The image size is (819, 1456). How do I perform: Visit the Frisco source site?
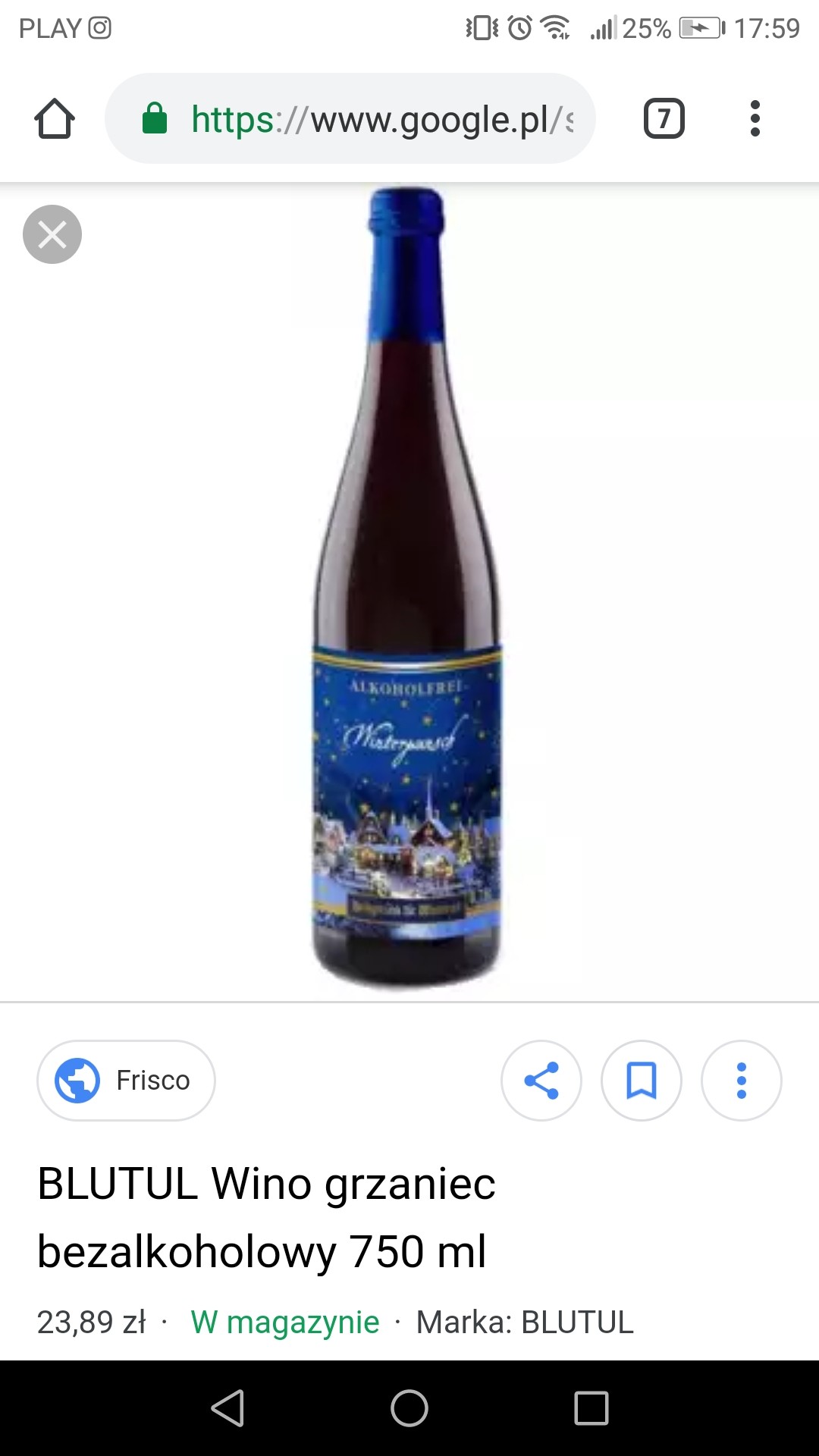point(126,1080)
